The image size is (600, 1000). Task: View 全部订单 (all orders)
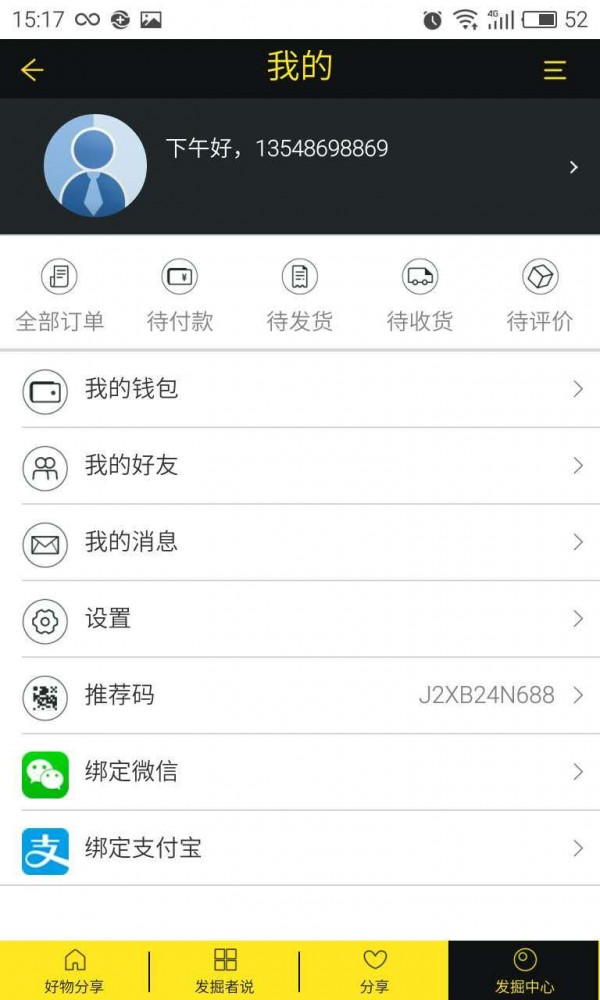[60, 295]
